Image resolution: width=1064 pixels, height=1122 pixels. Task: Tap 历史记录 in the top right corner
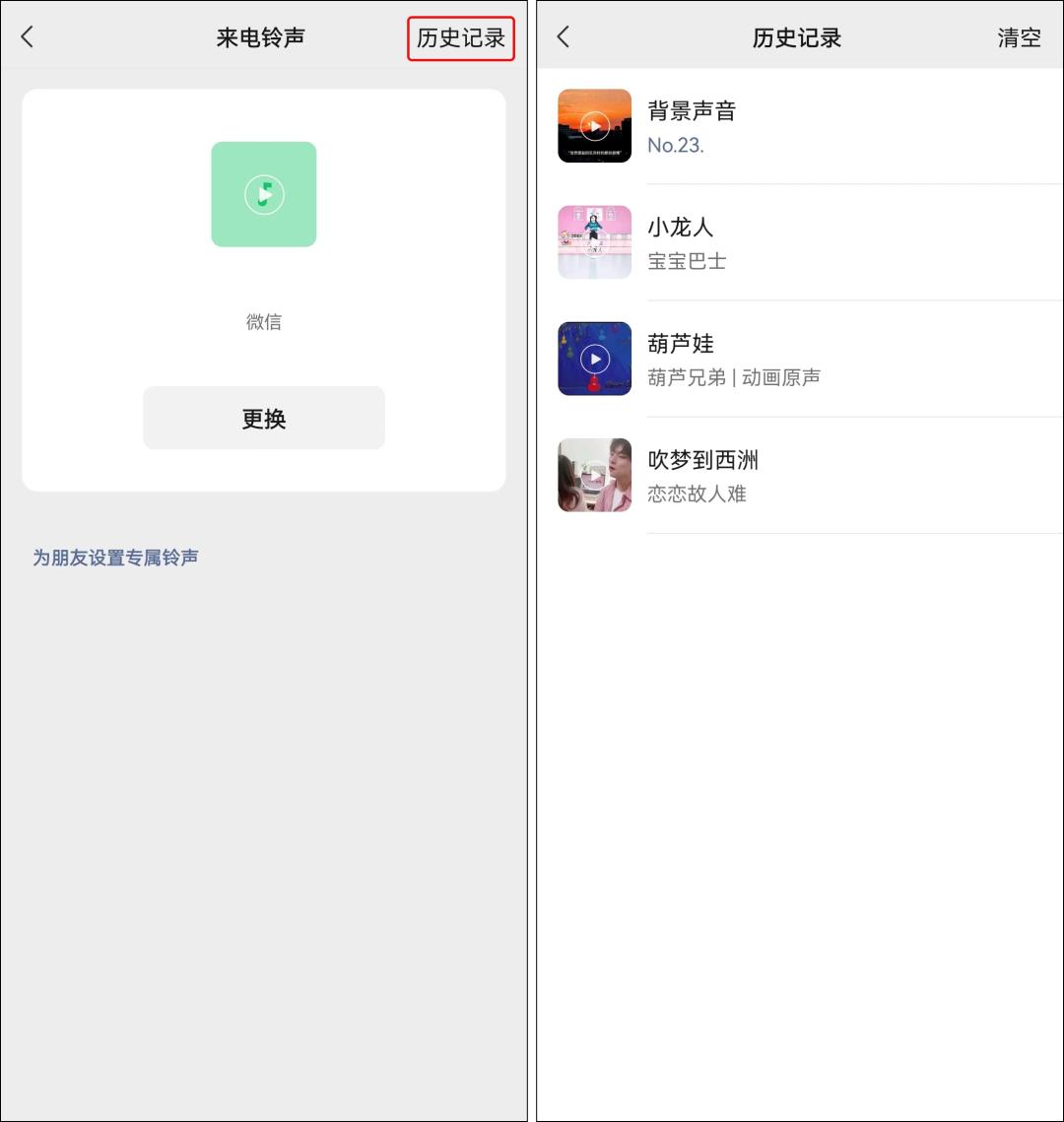460,39
